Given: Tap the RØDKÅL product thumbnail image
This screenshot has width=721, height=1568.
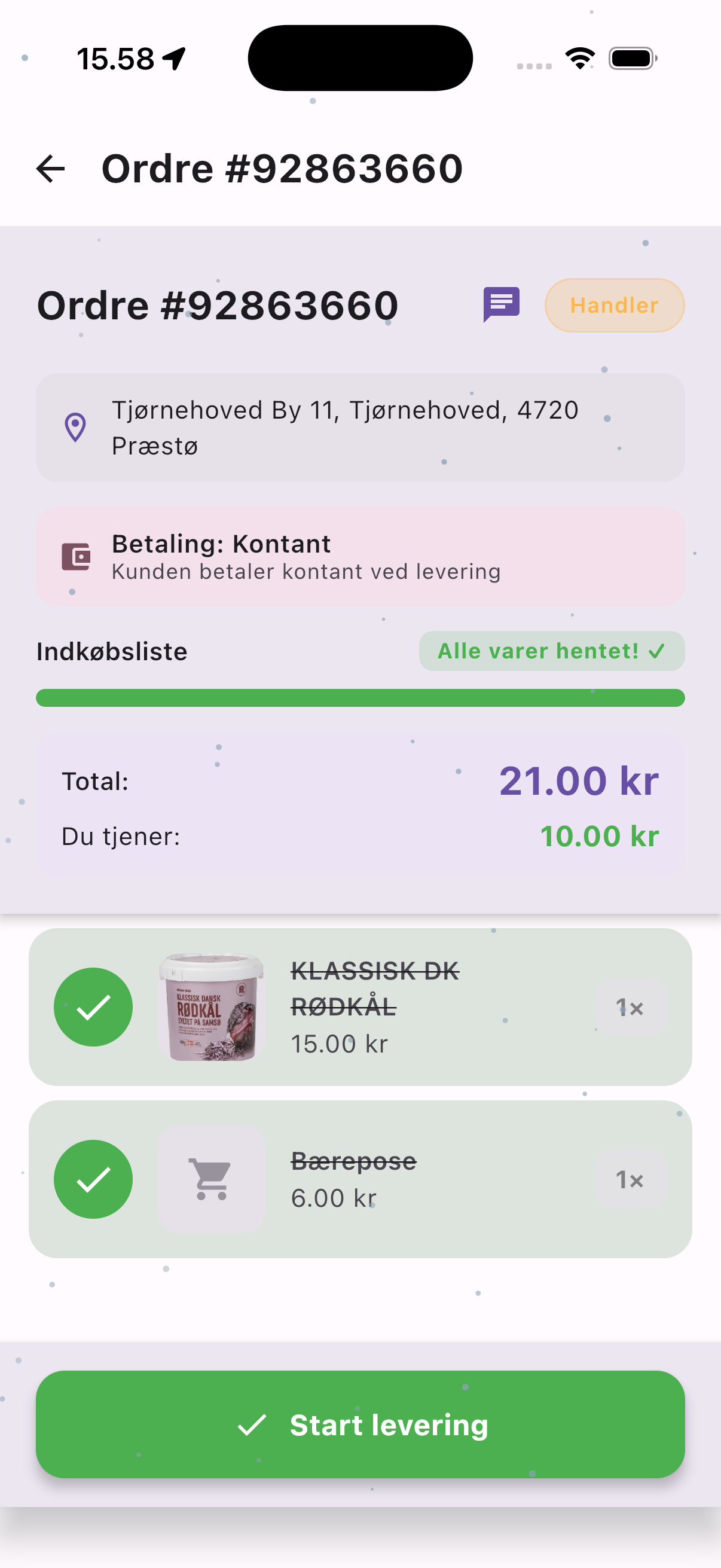Looking at the screenshot, I should tap(210, 1007).
